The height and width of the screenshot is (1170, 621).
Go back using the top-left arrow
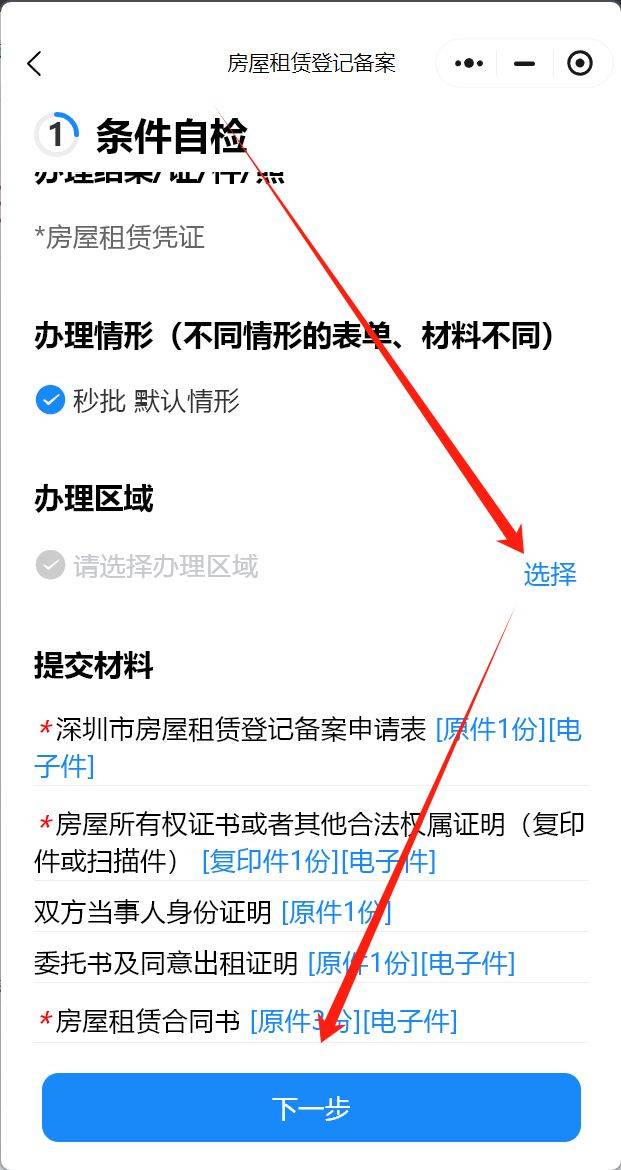pyautogui.click(x=35, y=64)
